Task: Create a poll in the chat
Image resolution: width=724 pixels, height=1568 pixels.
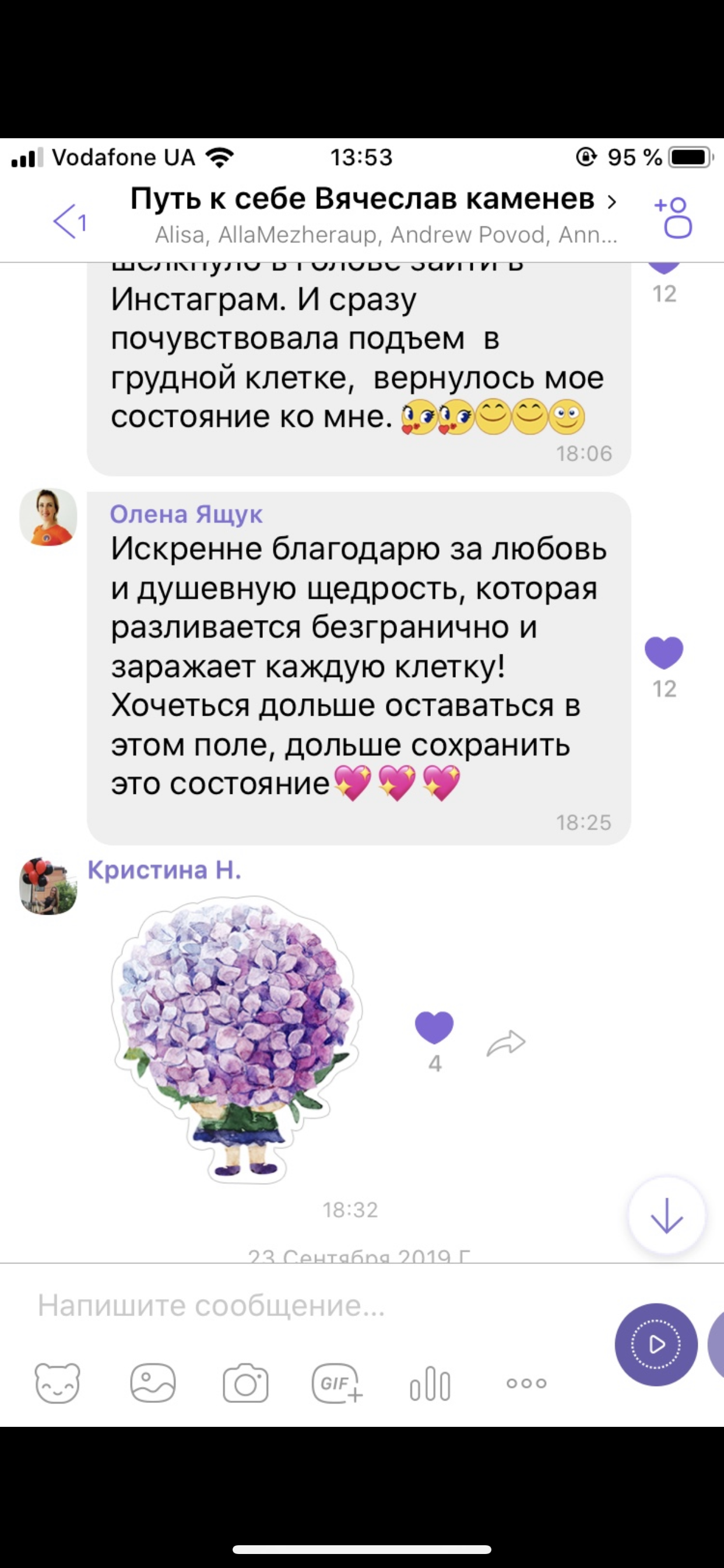Action: [430, 1383]
